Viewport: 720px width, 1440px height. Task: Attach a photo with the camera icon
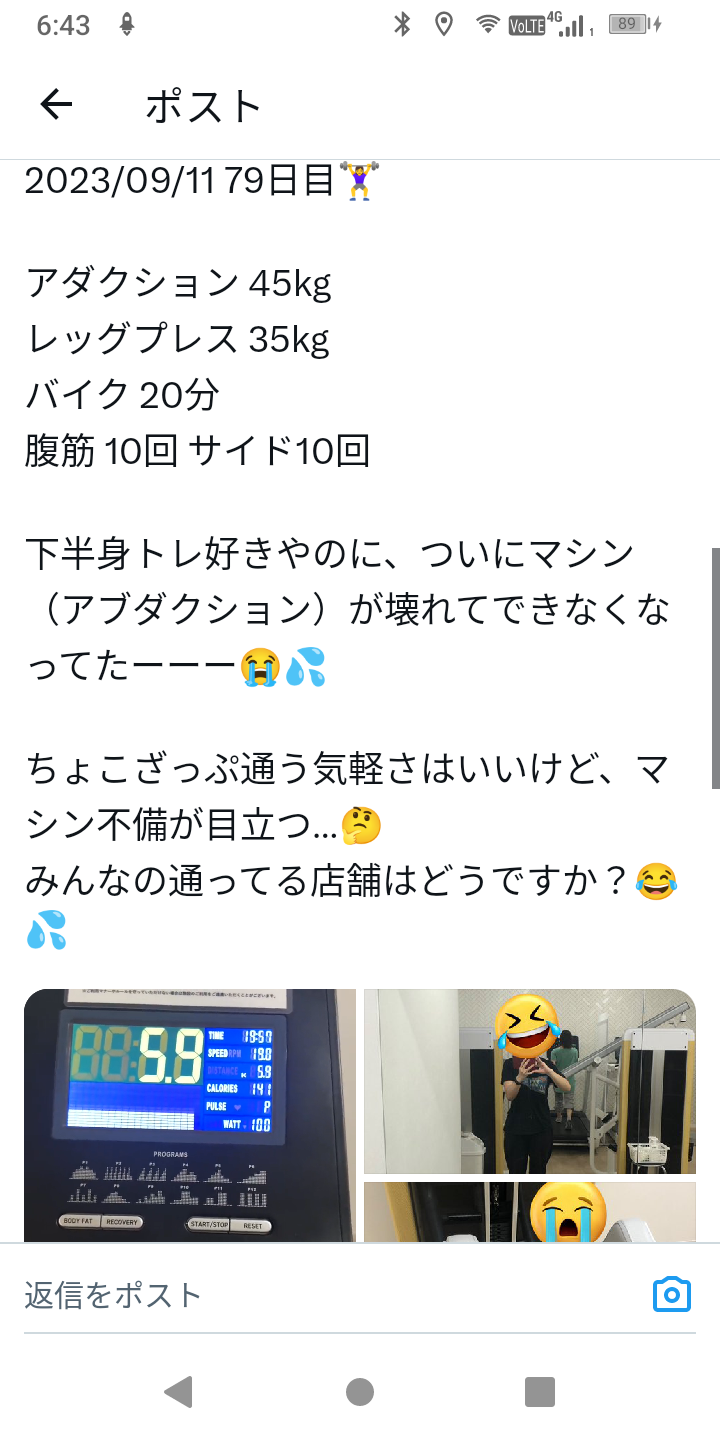click(x=672, y=1295)
